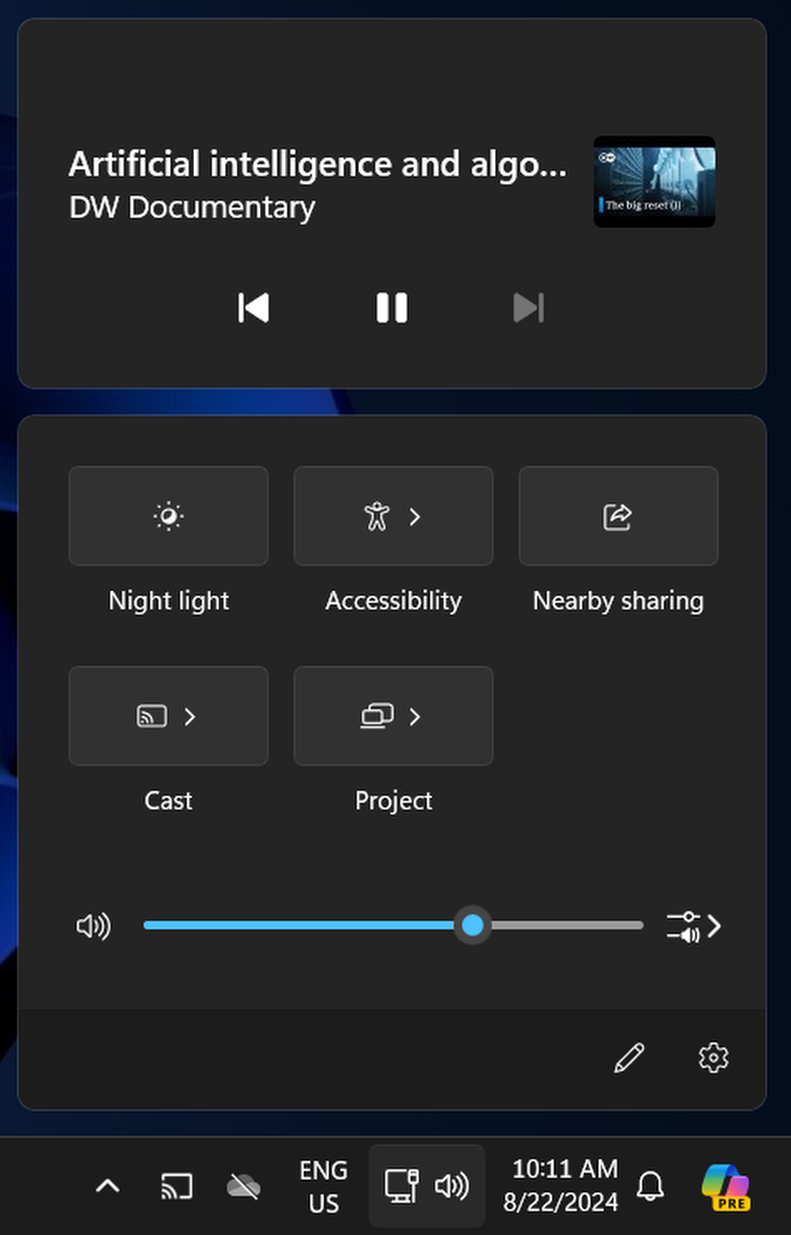Click the network and sound taskbar icon
Screen dimensions: 791x1235
(427, 1187)
